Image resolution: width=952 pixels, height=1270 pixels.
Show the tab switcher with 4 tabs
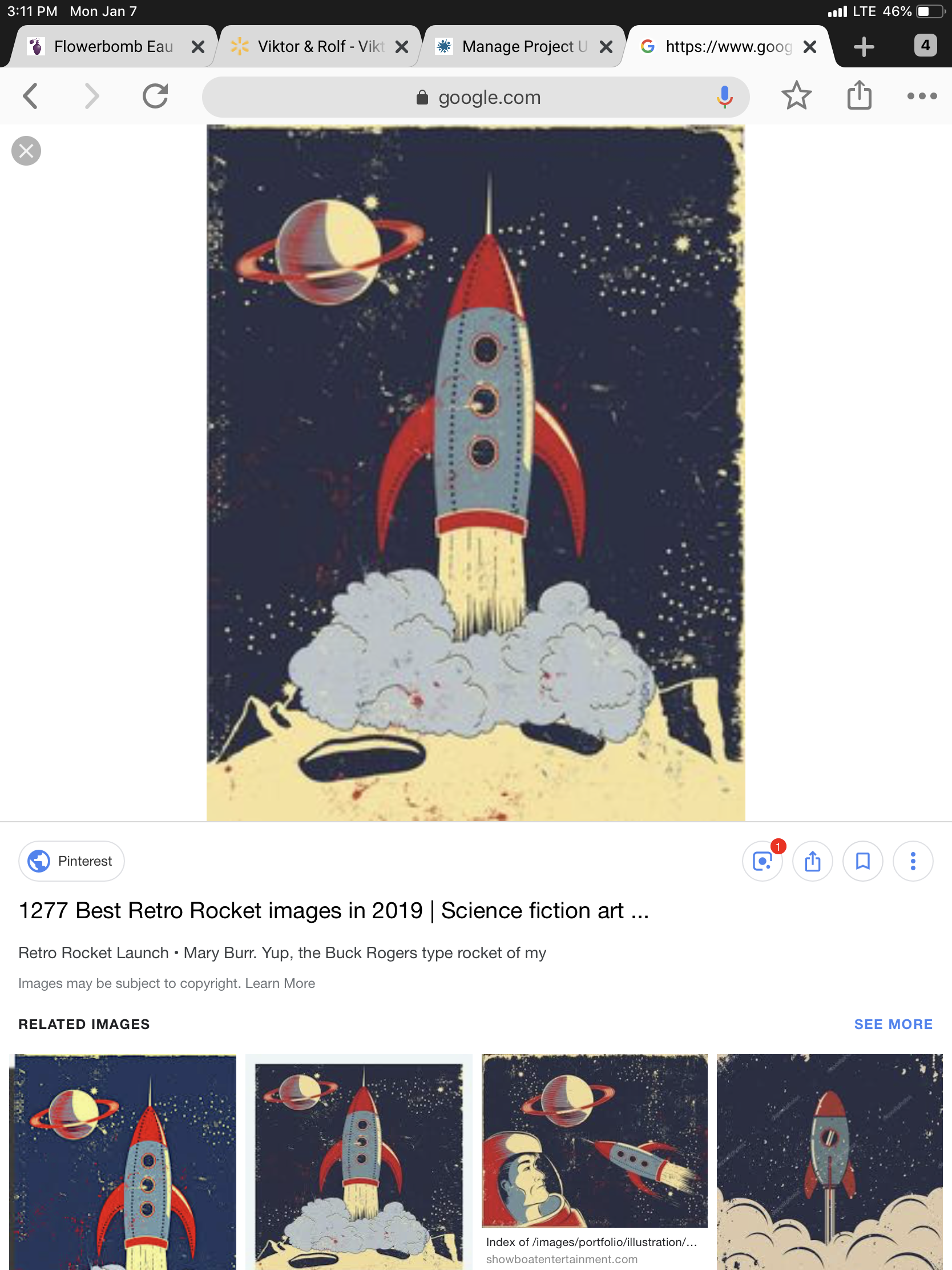[x=925, y=45]
